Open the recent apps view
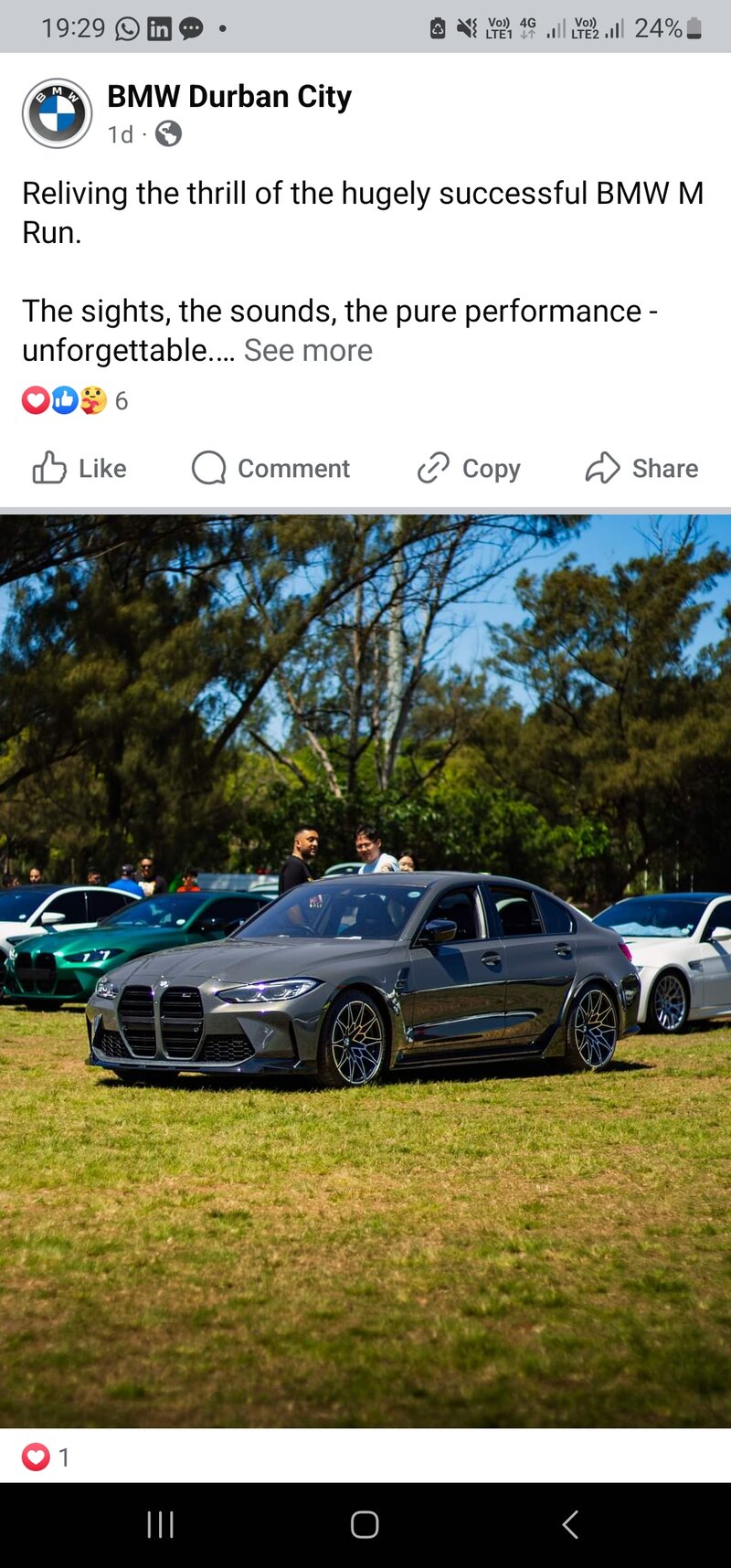731x1568 pixels. 161,1524
